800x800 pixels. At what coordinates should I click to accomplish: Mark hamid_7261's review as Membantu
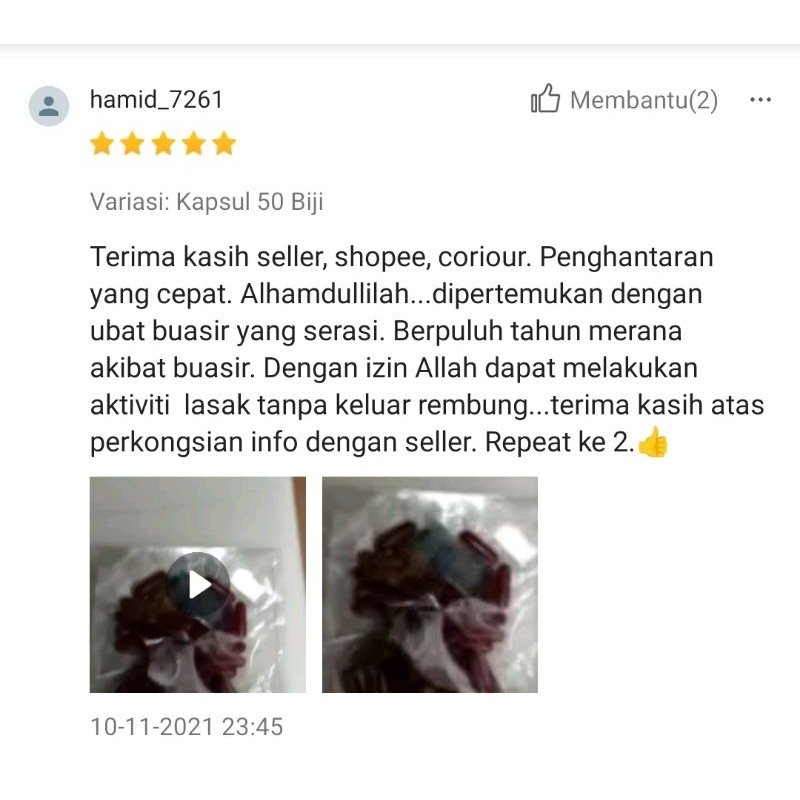[546, 100]
